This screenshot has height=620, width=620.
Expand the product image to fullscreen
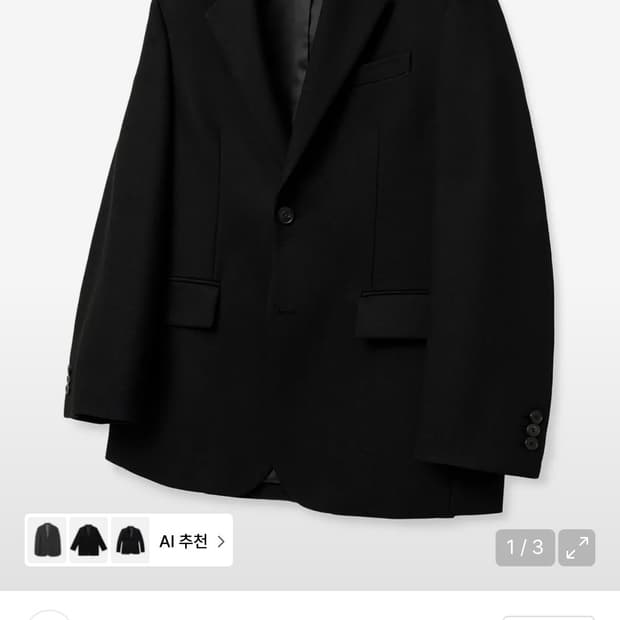point(577,547)
